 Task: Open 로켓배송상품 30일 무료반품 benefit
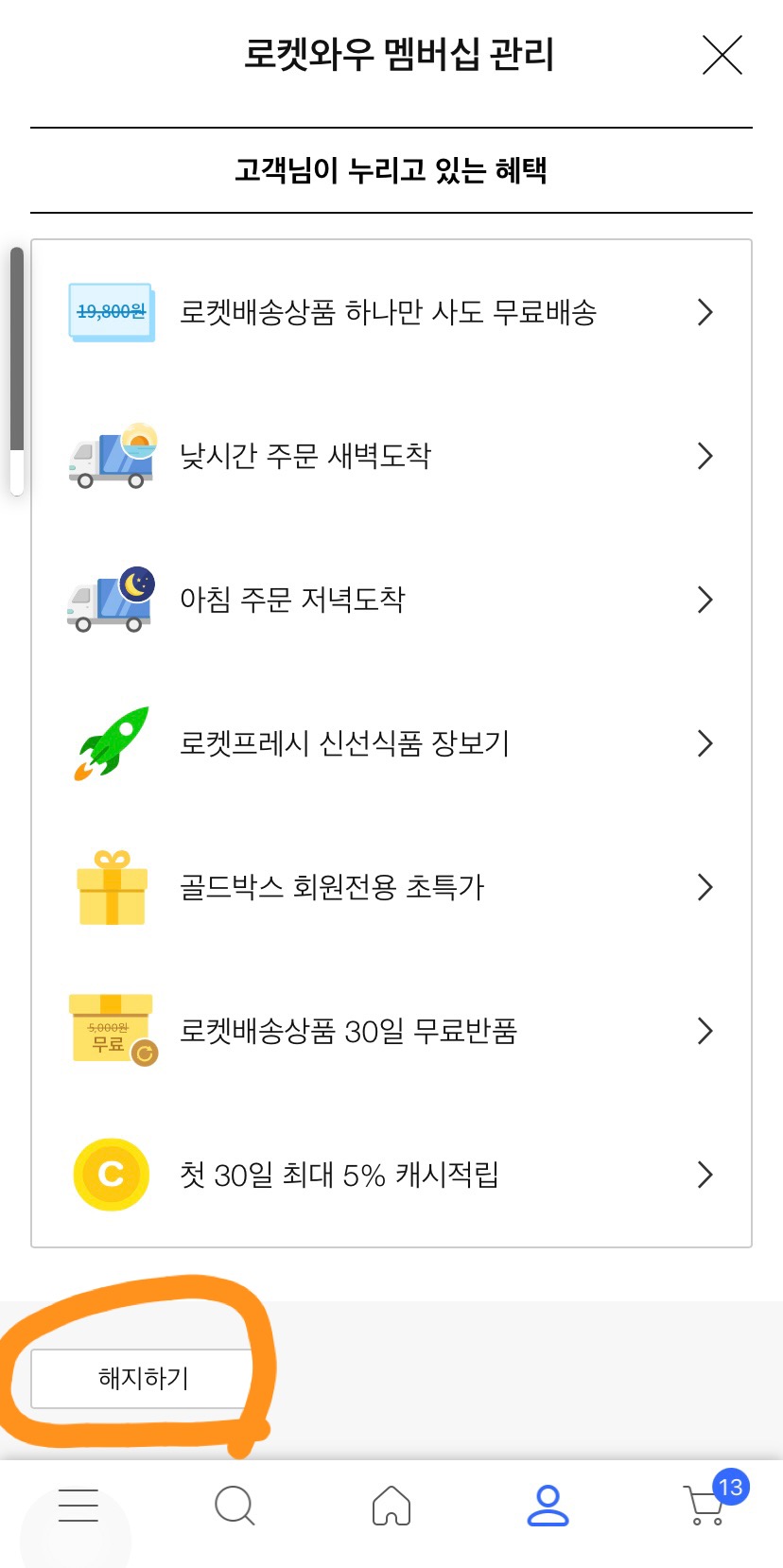(x=391, y=1031)
